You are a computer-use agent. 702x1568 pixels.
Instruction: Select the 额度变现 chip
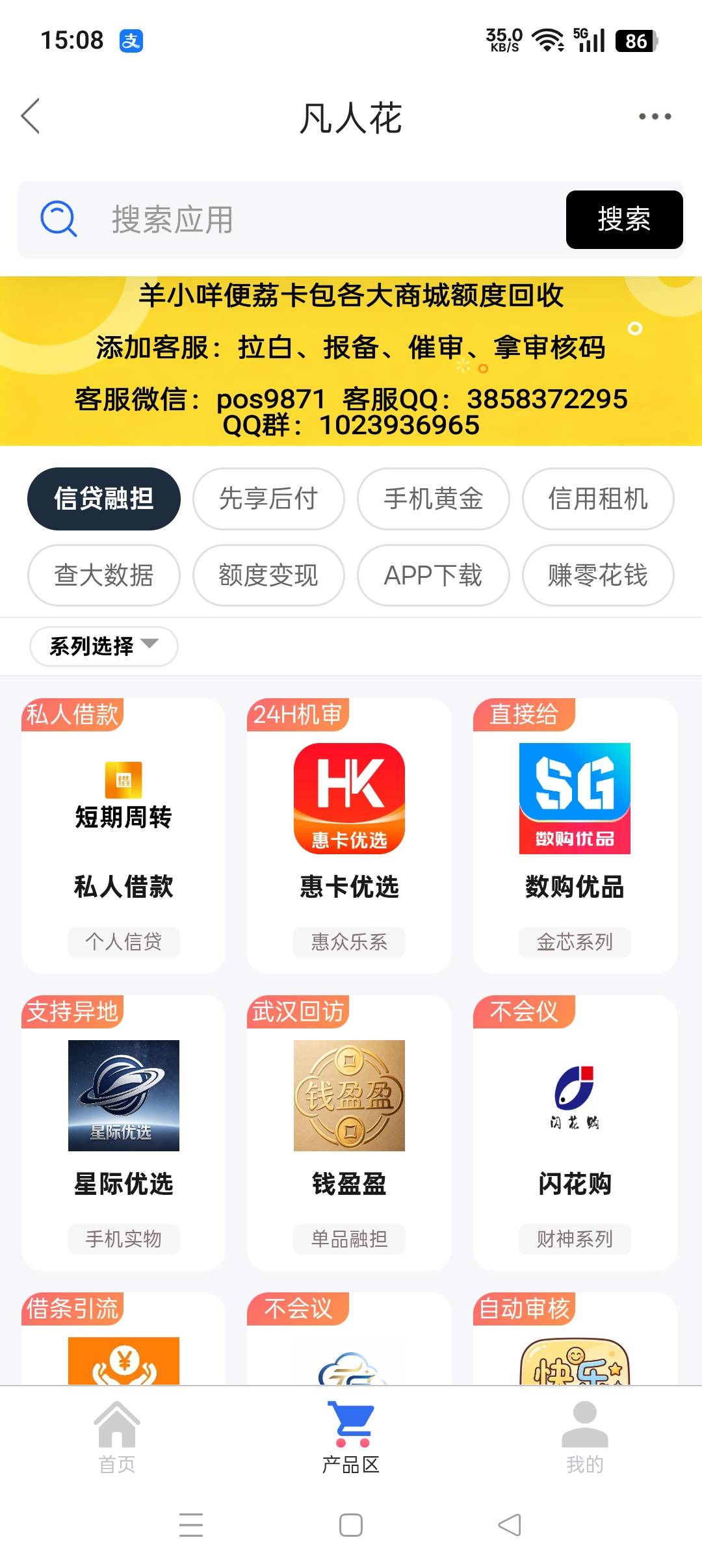[x=268, y=576]
